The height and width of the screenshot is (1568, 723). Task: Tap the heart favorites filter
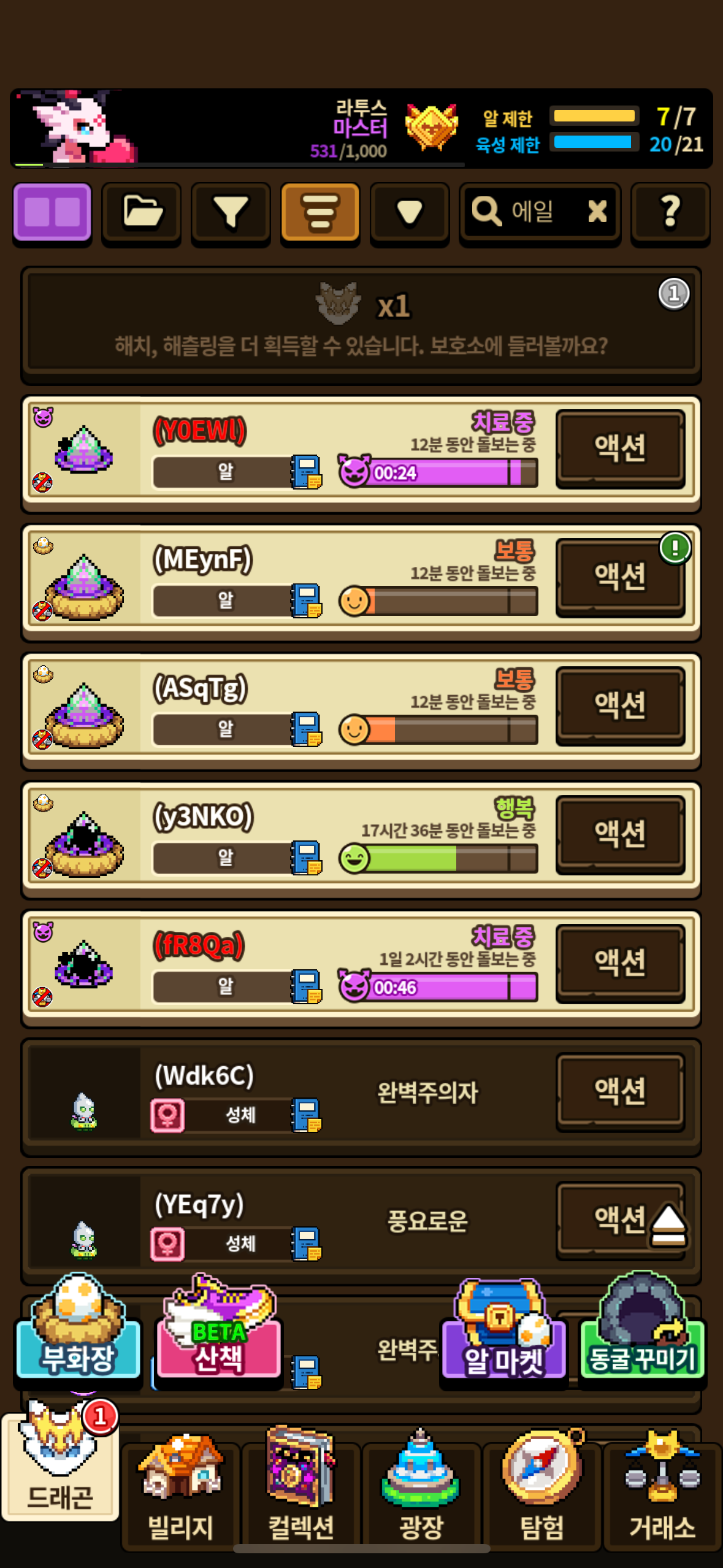coord(410,212)
